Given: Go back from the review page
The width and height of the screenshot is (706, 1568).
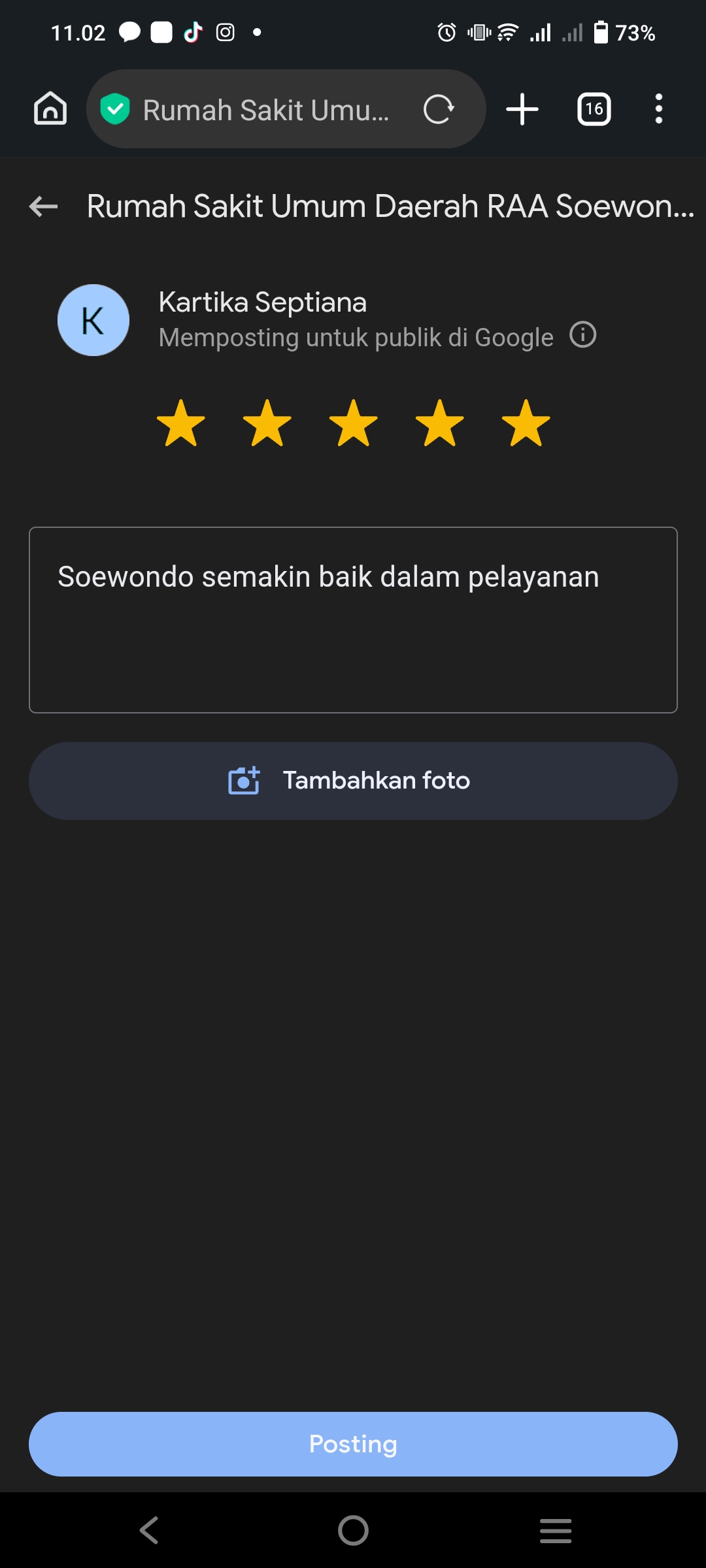Looking at the screenshot, I should pos(44,206).
